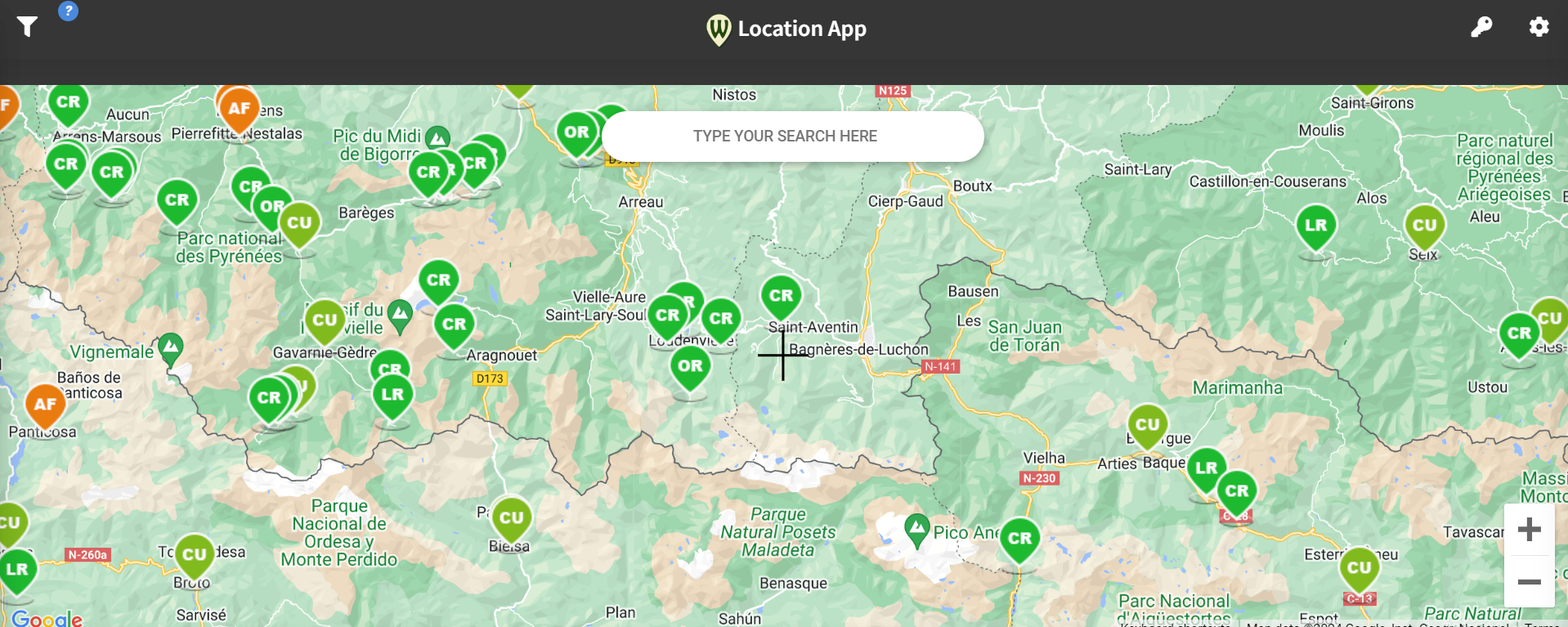Viewport: 1568px width, 627px height.
Task: Zoom out the map
Action: [x=1529, y=582]
